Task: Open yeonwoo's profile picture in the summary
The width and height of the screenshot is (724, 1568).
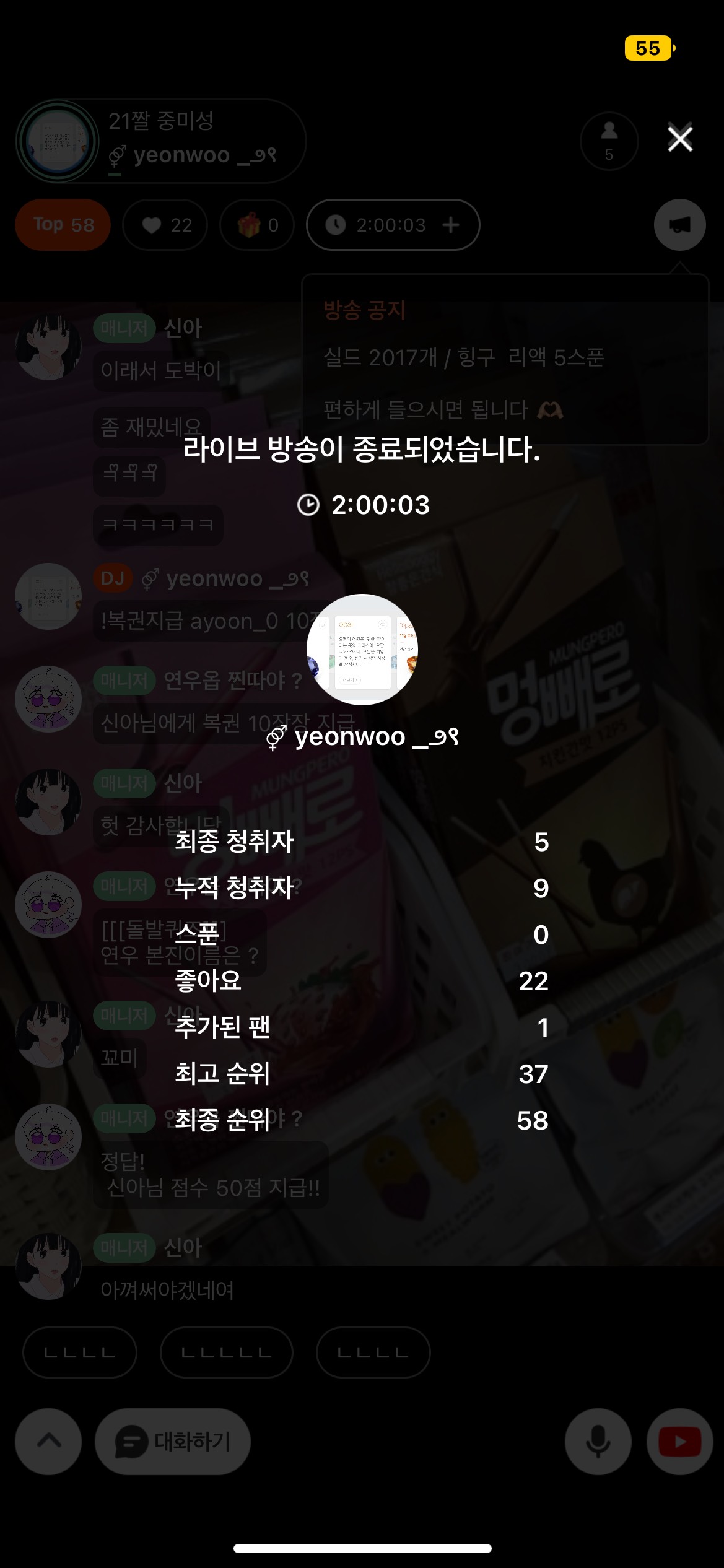Action: 362,650
